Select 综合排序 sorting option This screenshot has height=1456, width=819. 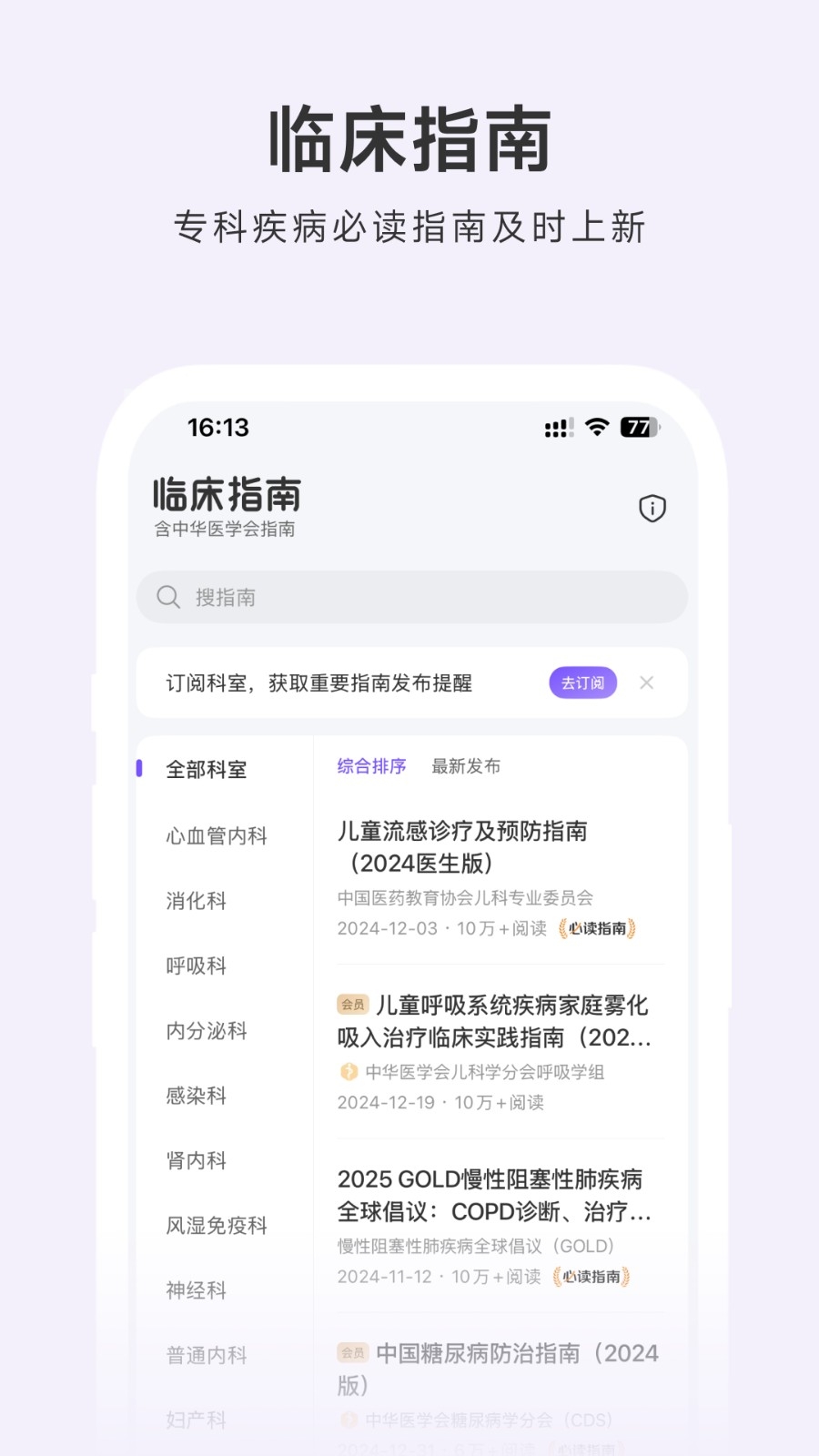pos(370,766)
